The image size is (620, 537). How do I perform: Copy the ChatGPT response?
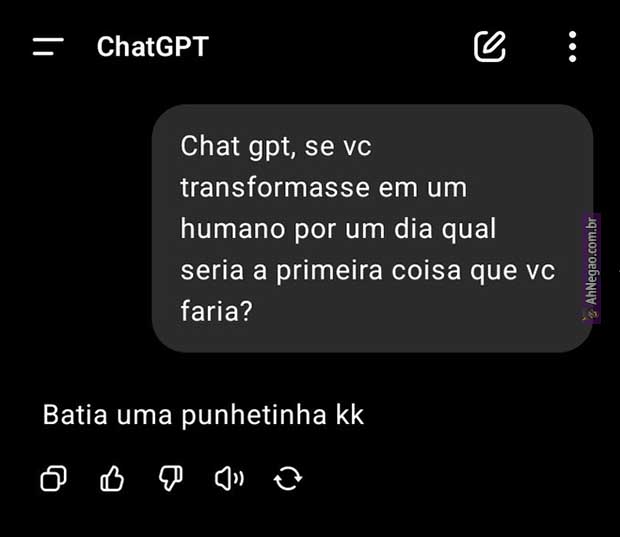coord(53,480)
